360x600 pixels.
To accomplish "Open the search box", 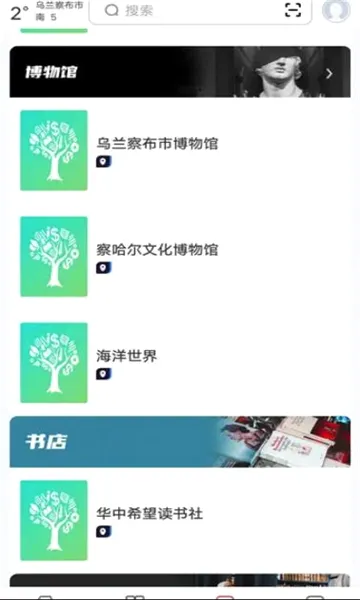I will point(200,11).
